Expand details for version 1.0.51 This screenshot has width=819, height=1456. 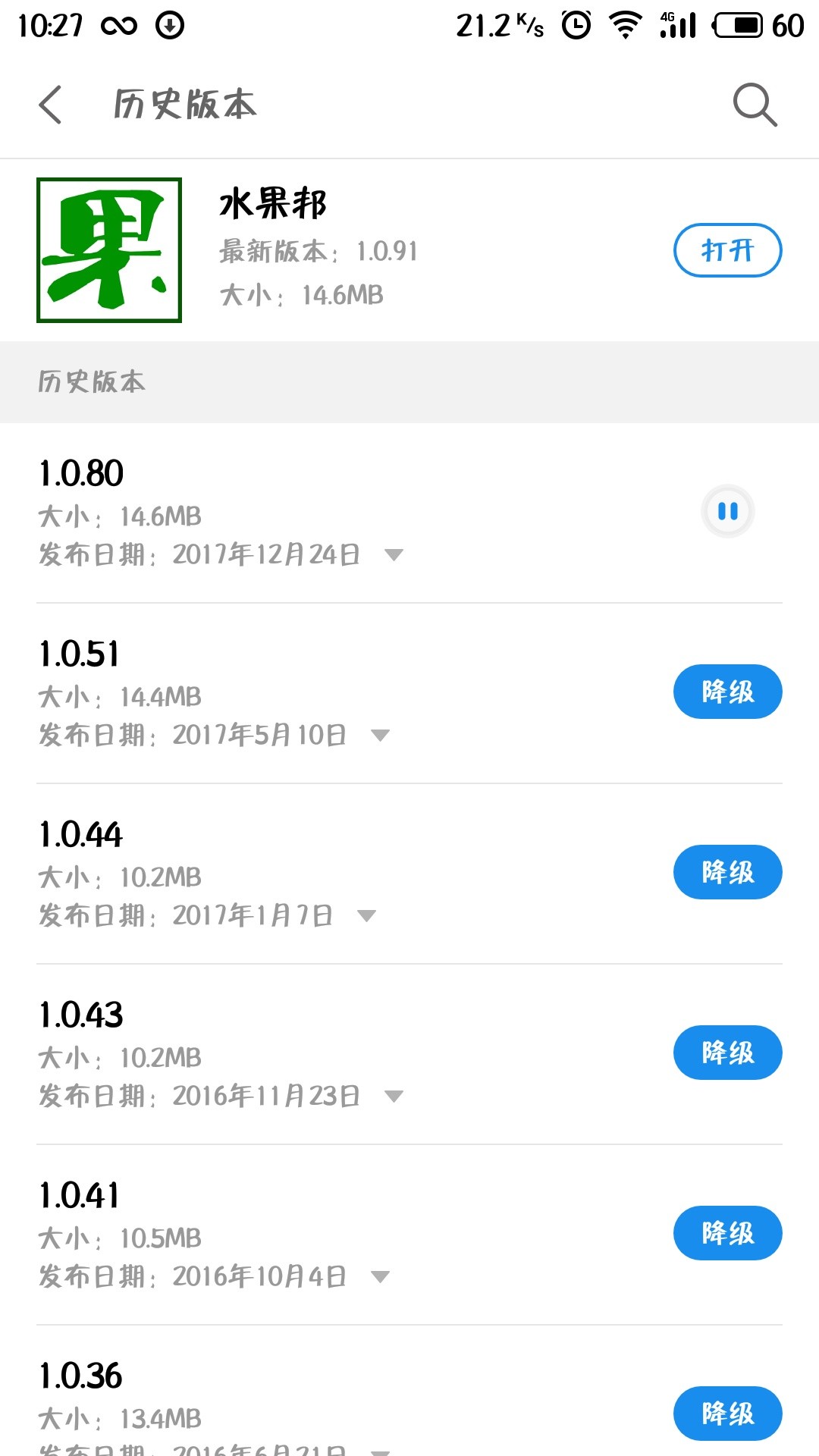coord(380,736)
